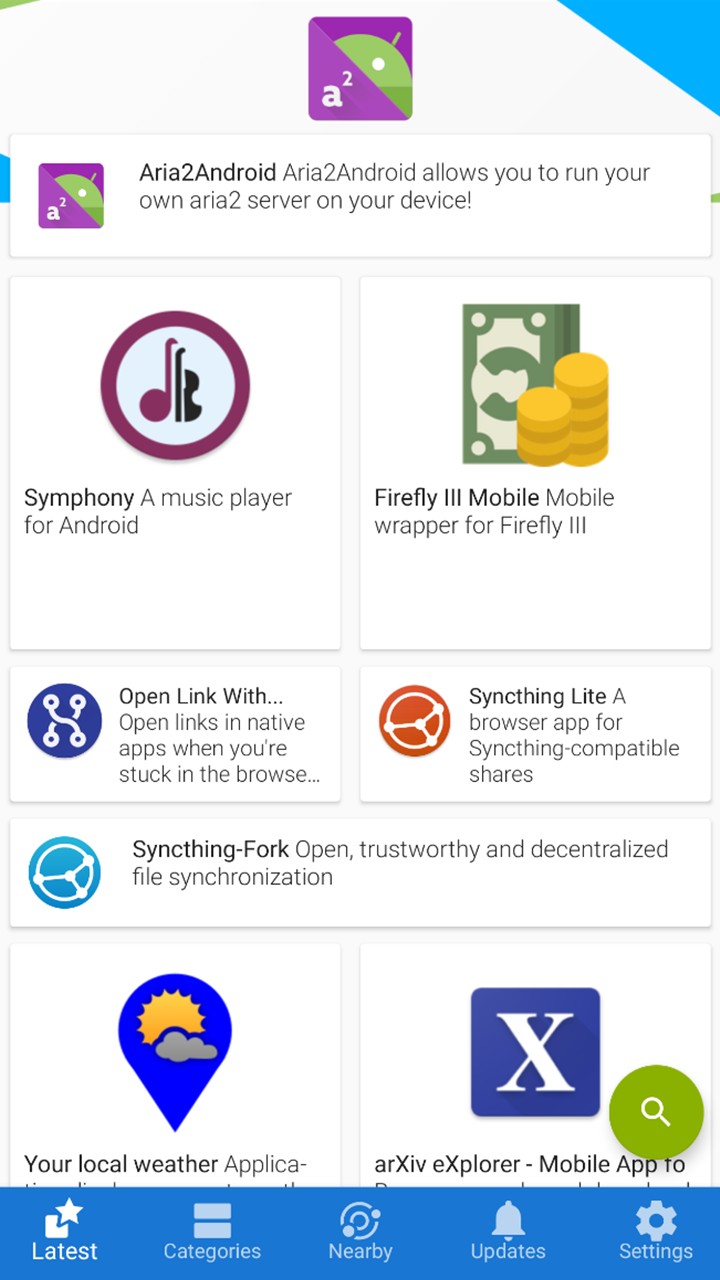Go to the Categories tab
Screen dimensions: 720x1280
[212, 1233]
